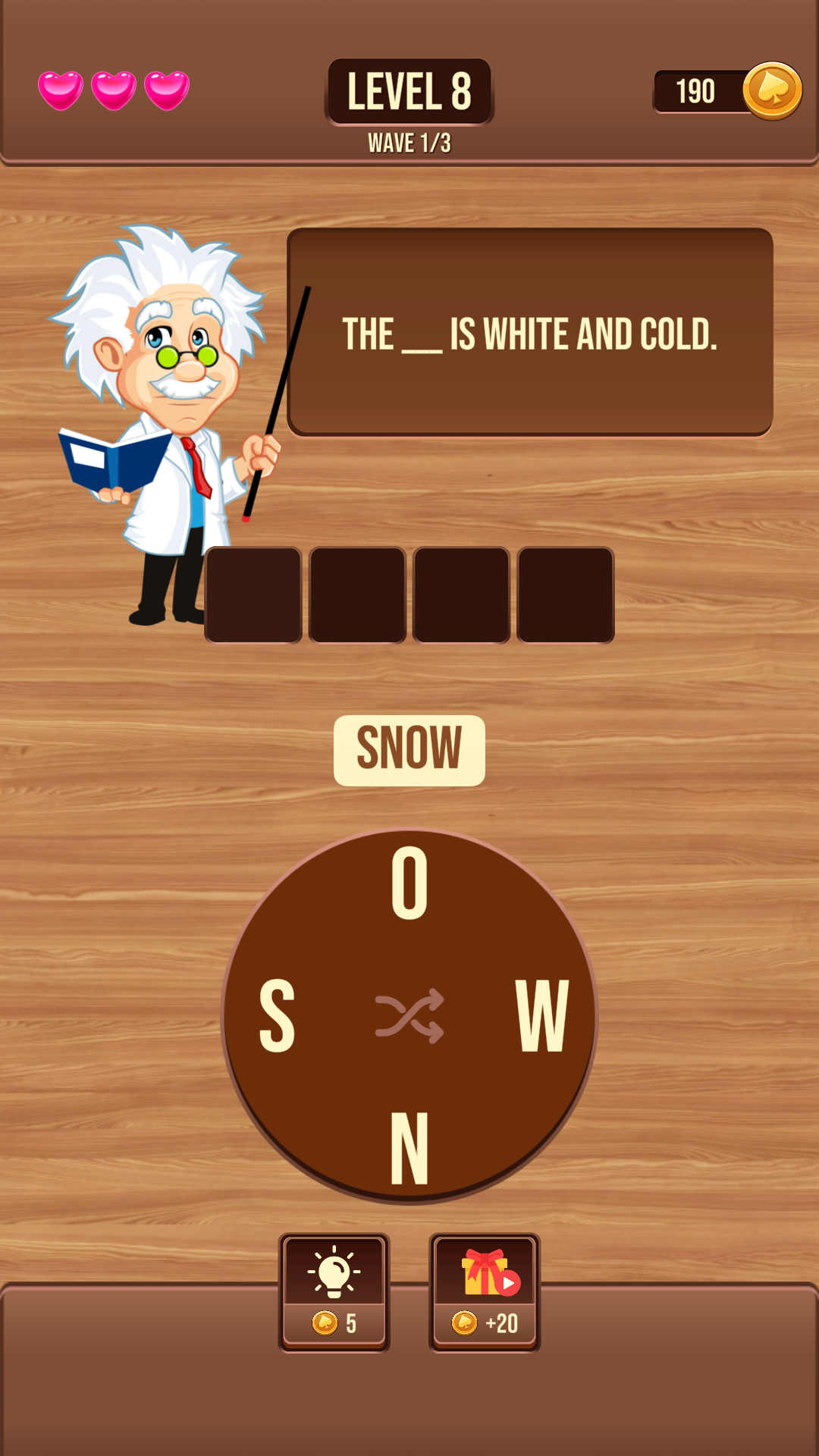Use the lightbulb hint for 5 coins
Viewport: 819px width, 1456px height.
(x=334, y=1291)
